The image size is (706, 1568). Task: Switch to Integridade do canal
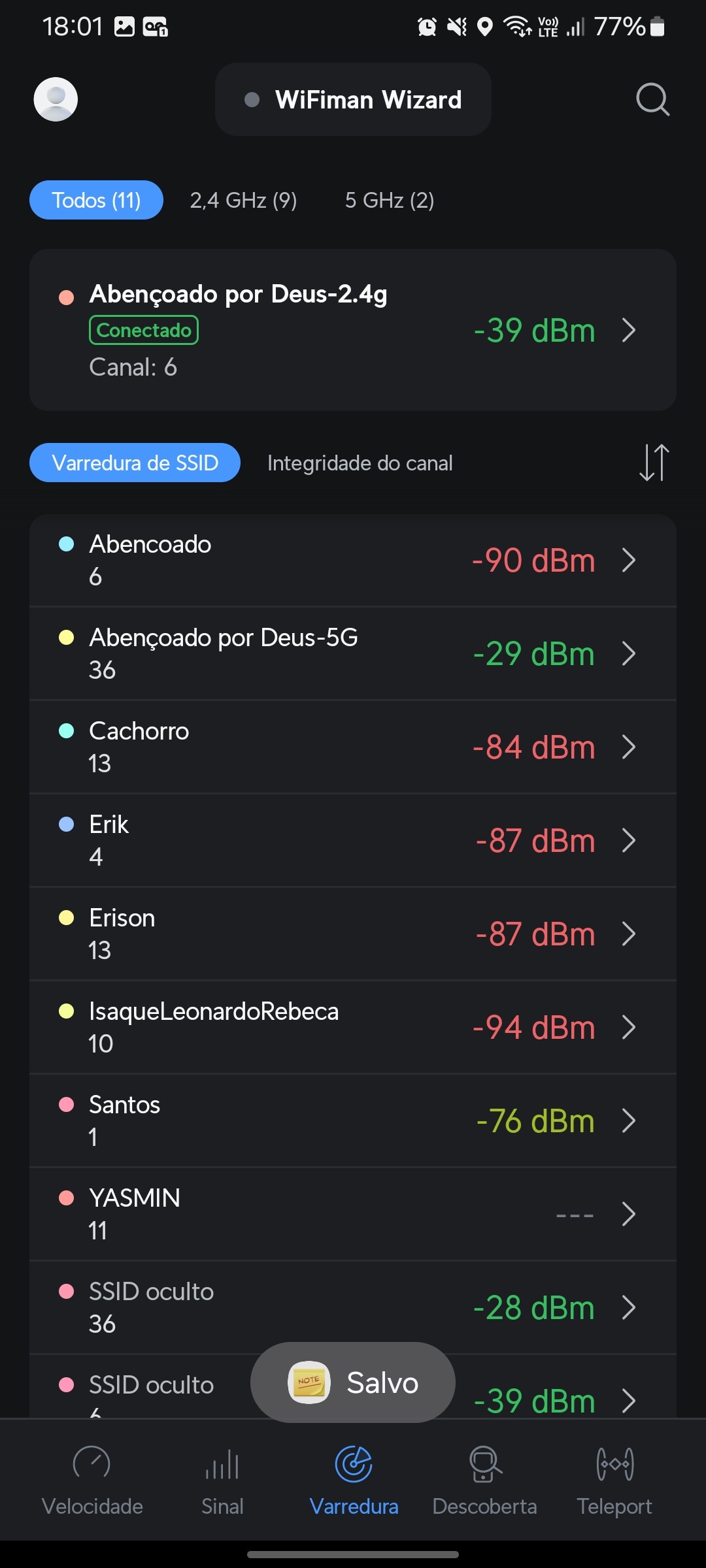(x=360, y=463)
